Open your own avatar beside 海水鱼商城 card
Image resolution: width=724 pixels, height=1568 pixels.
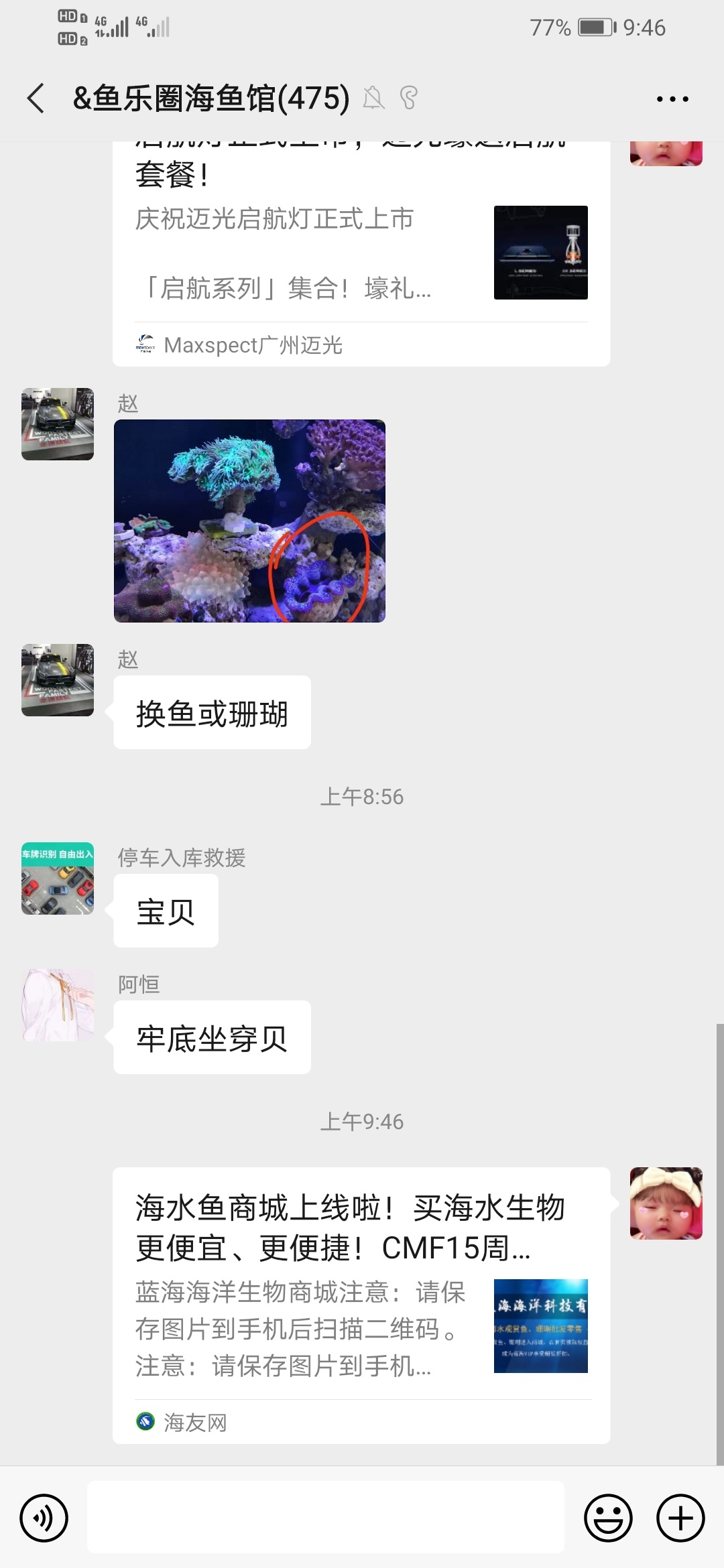666,1203
